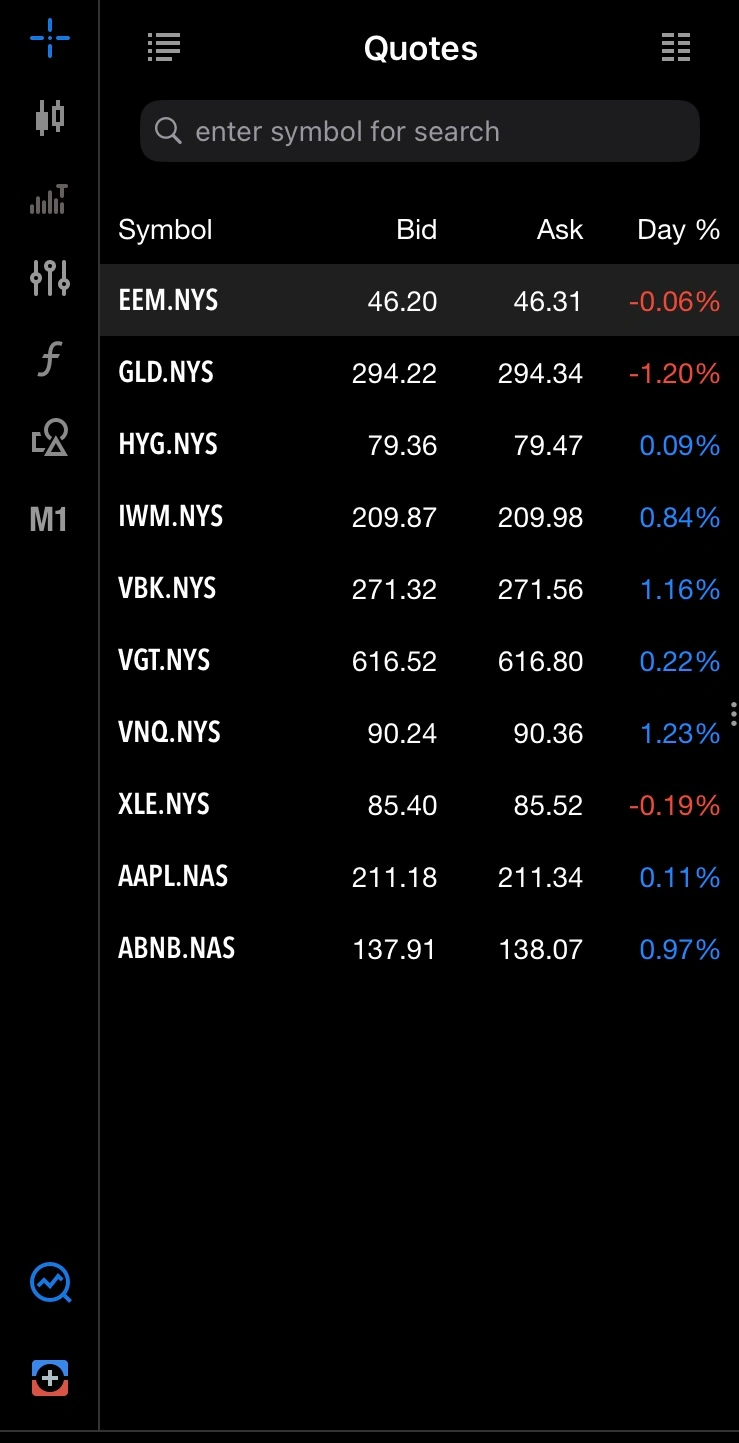Switch quotes to advanced grid view
The image size is (739, 1443).
pyautogui.click(x=676, y=46)
